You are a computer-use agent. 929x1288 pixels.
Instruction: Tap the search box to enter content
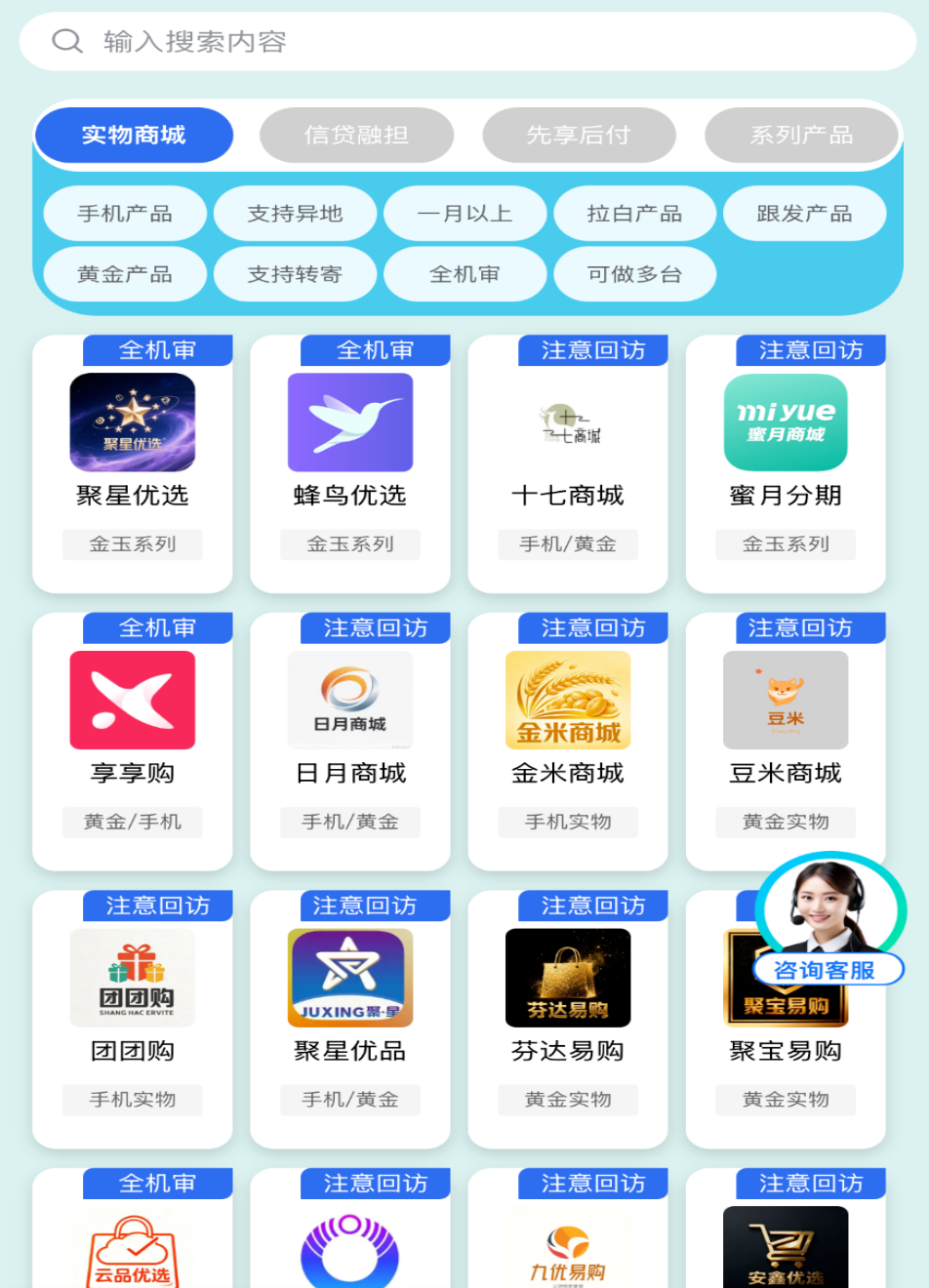pyautogui.click(x=466, y=42)
